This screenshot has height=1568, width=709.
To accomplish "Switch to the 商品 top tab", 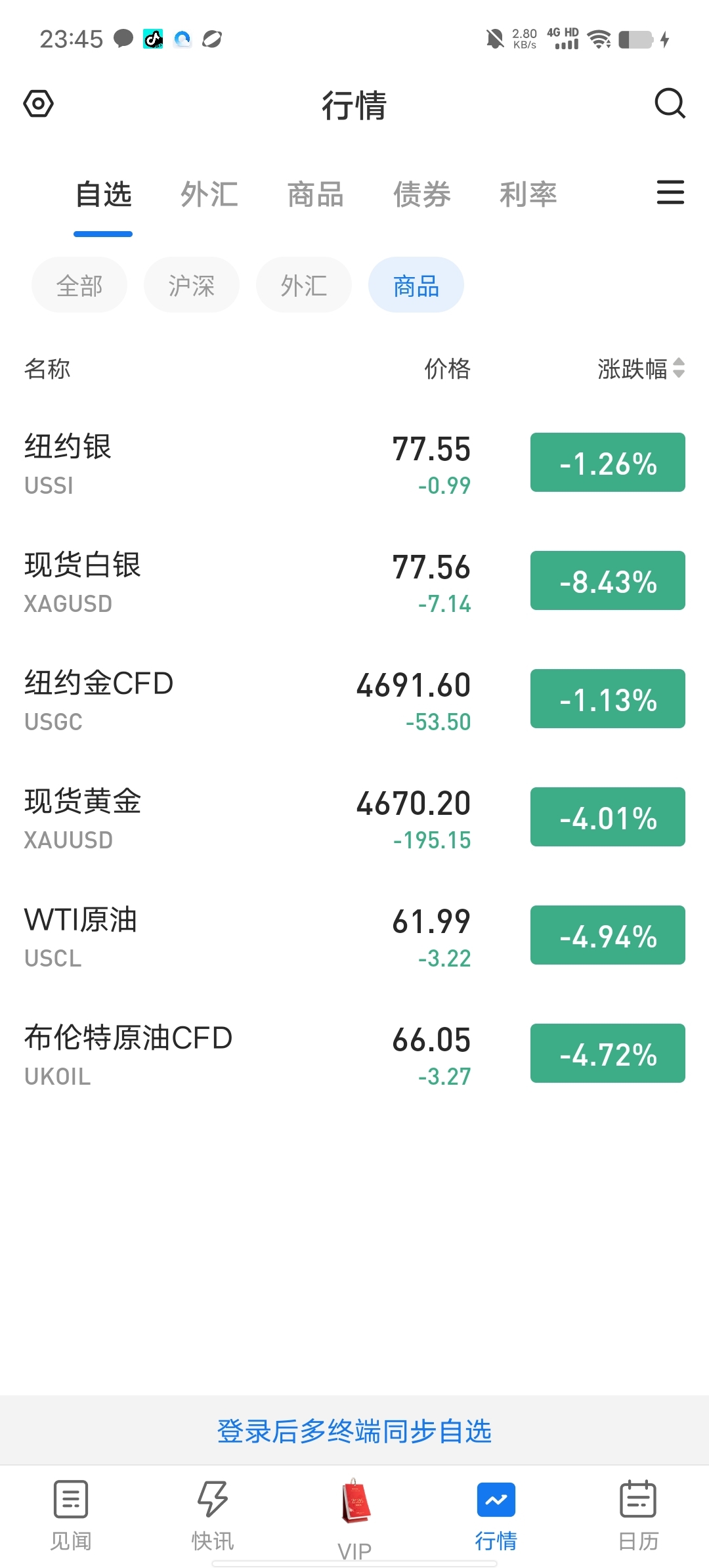I will coord(316,194).
